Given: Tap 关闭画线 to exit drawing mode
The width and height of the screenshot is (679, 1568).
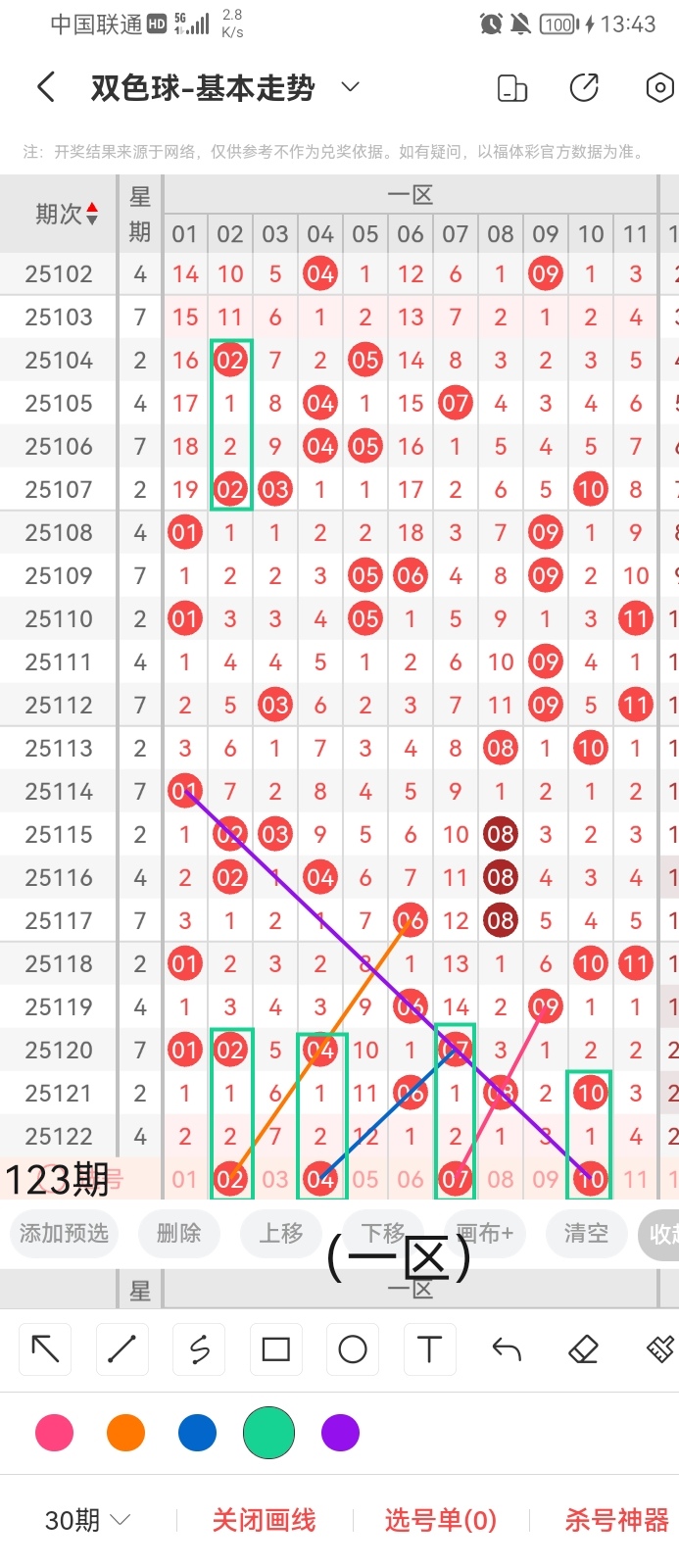Looking at the screenshot, I should [x=264, y=1520].
